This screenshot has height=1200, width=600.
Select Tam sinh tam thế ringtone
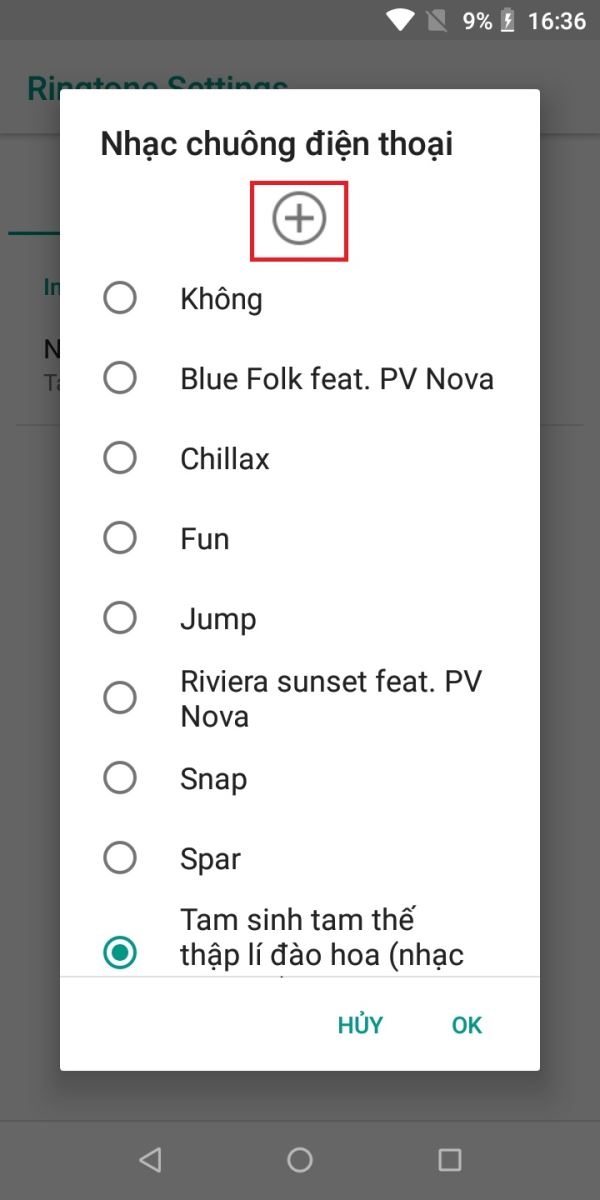coord(300,938)
